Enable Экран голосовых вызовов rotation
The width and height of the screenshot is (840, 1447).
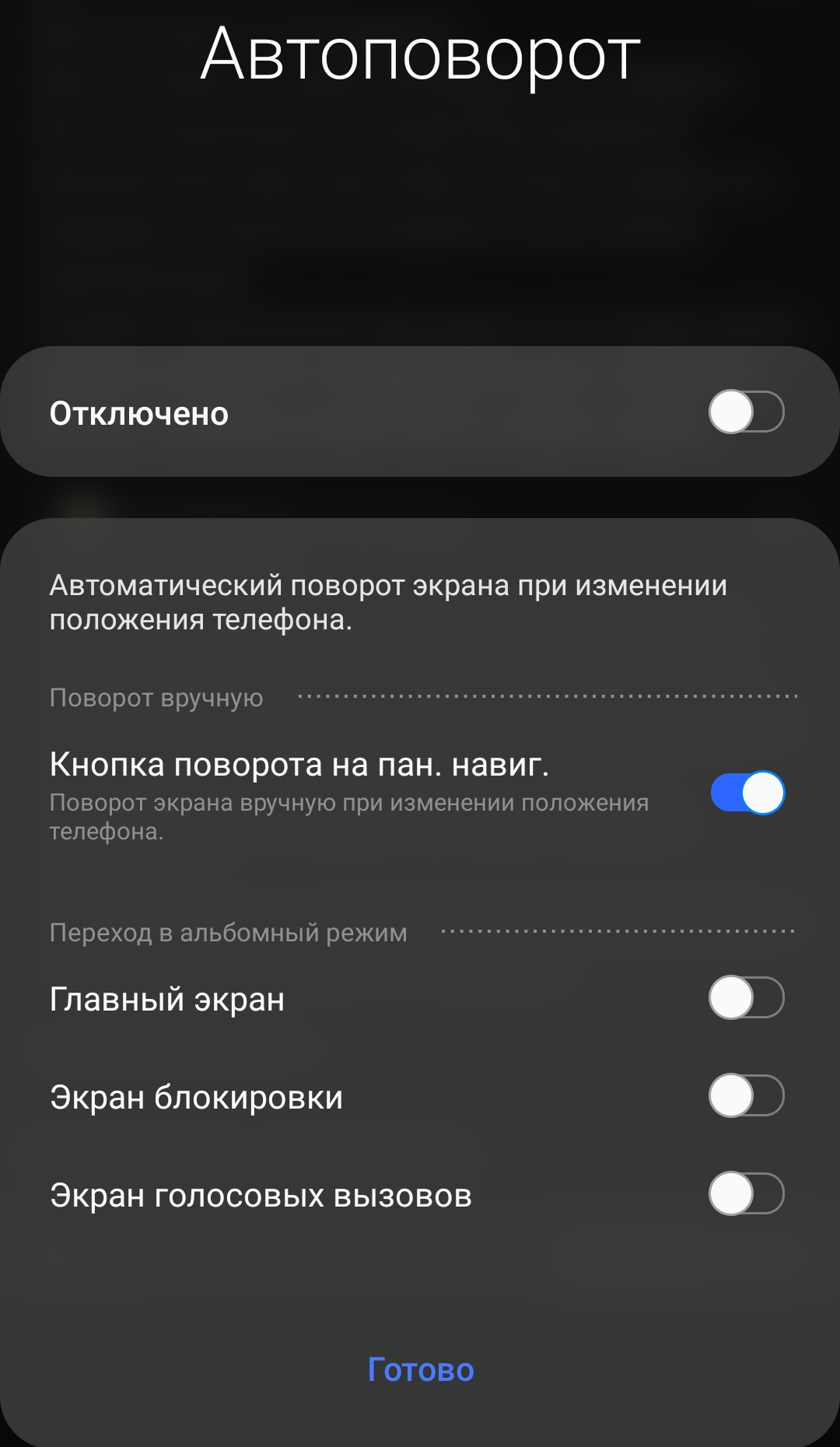pyautogui.click(x=746, y=1193)
